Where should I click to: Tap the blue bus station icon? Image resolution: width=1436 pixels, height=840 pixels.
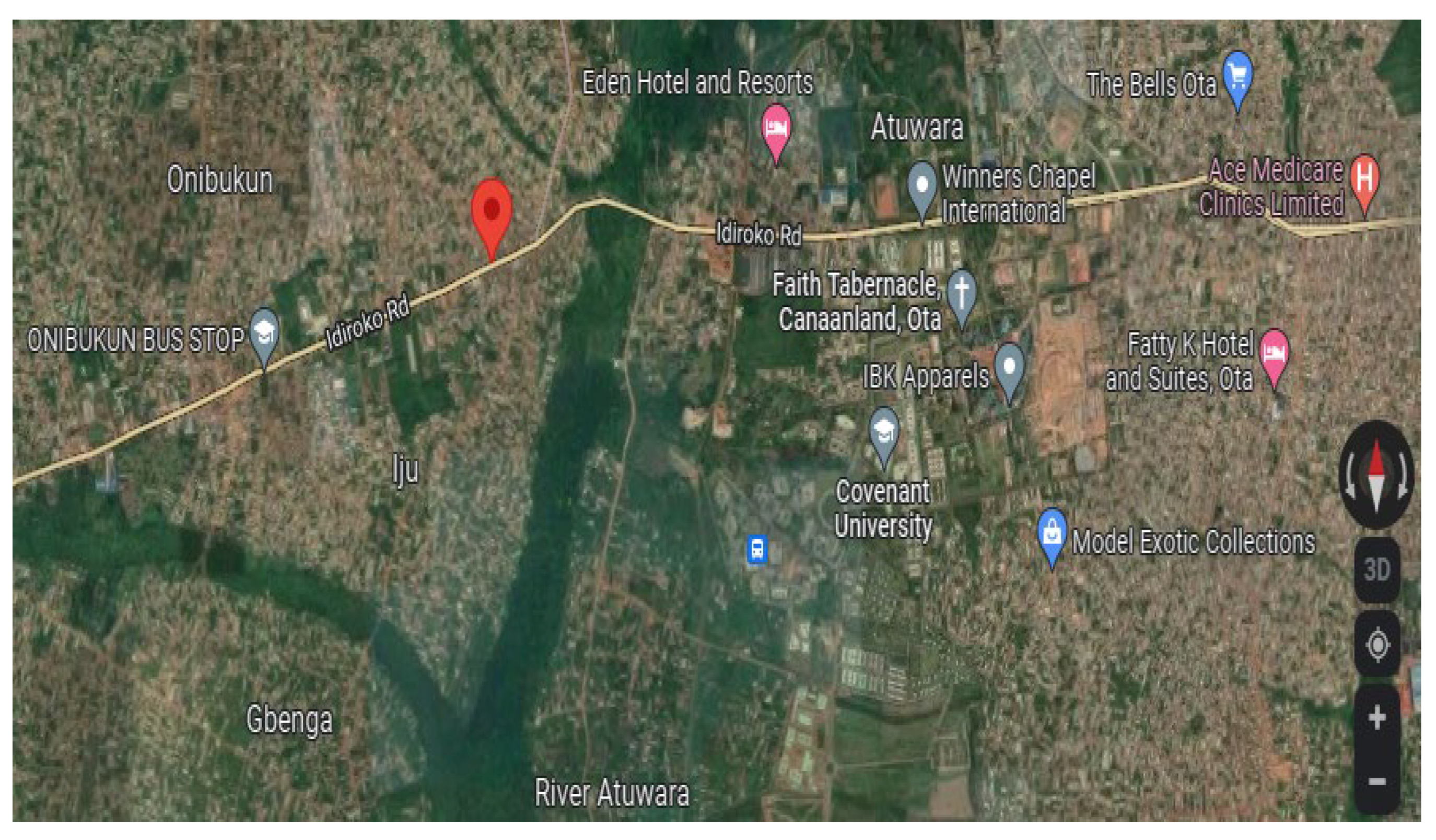tap(757, 550)
